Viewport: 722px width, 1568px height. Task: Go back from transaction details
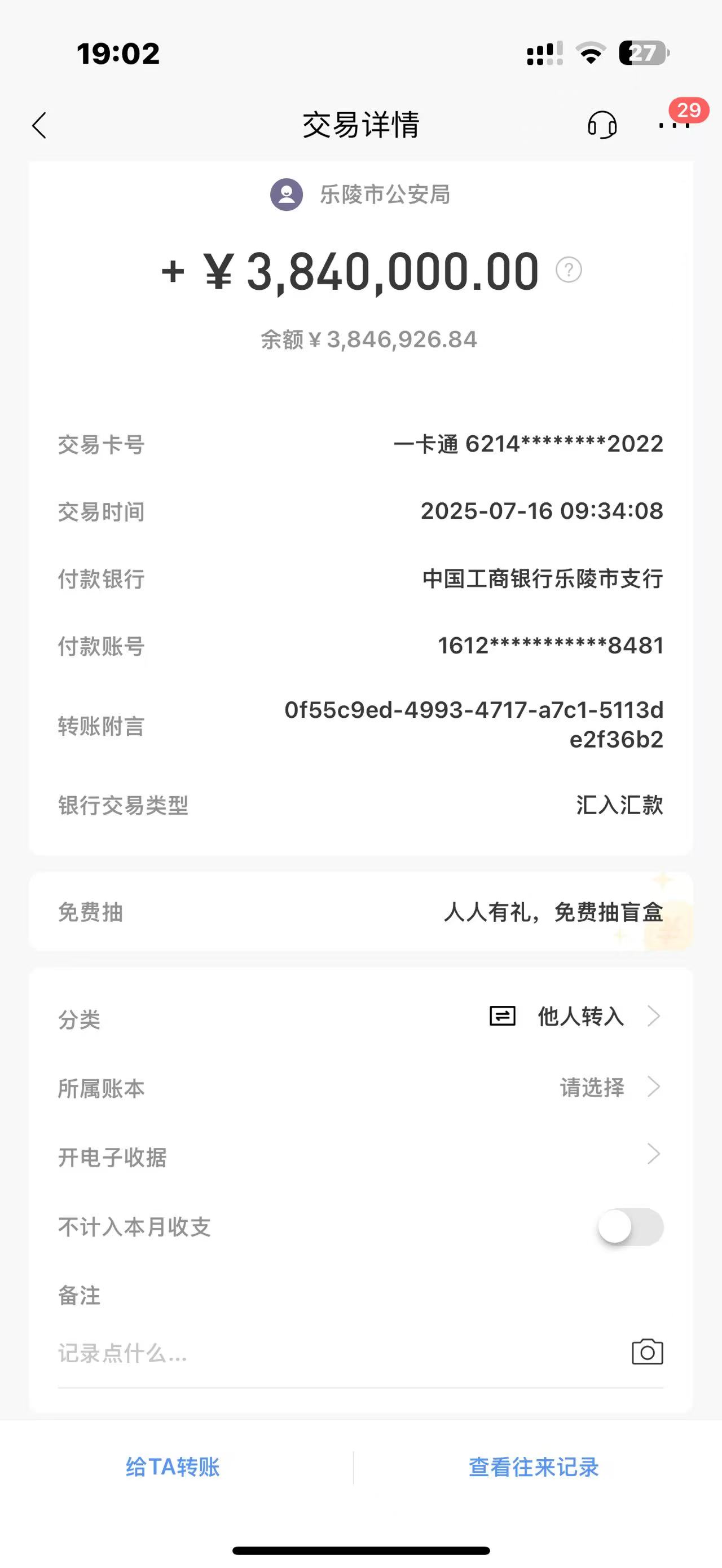tap(39, 126)
